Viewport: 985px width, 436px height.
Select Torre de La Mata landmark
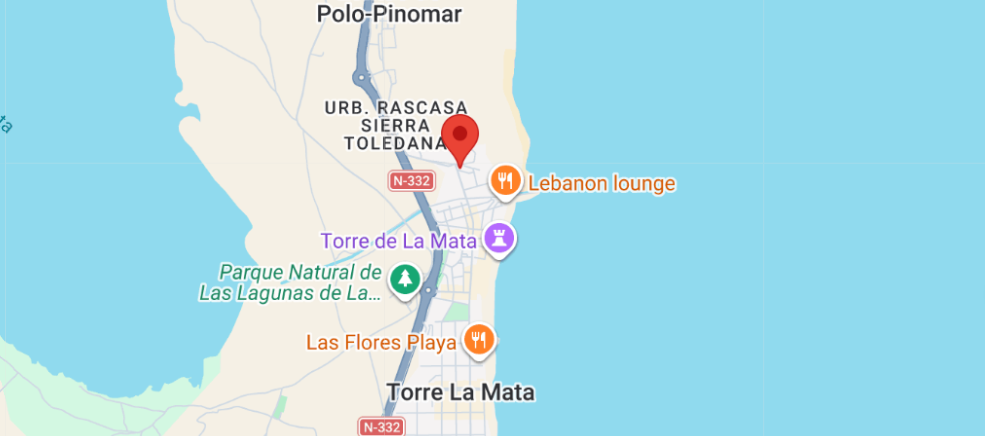499,239
